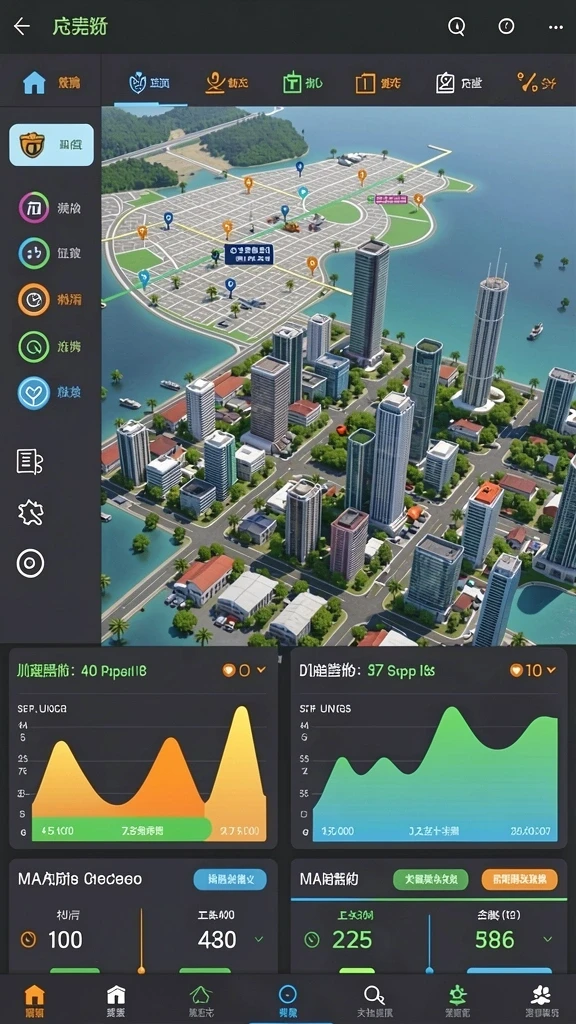Tap the sidebar list-document icon

(30, 462)
